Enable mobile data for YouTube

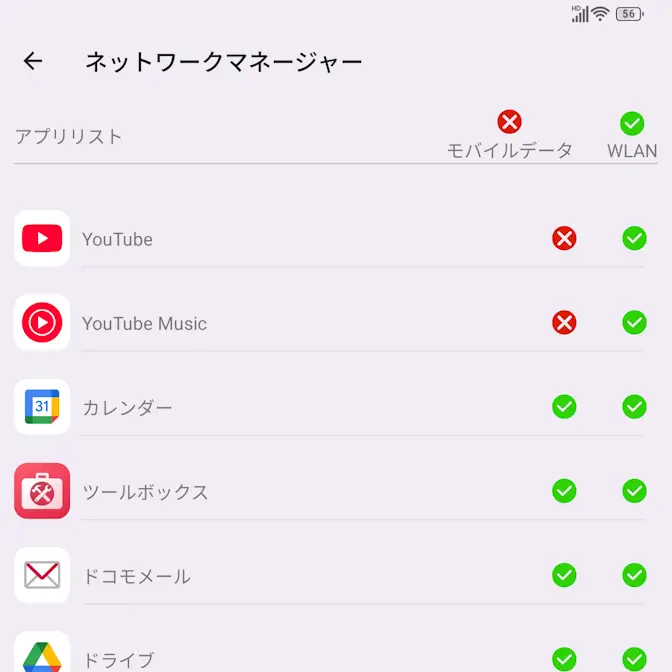pyautogui.click(x=564, y=239)
